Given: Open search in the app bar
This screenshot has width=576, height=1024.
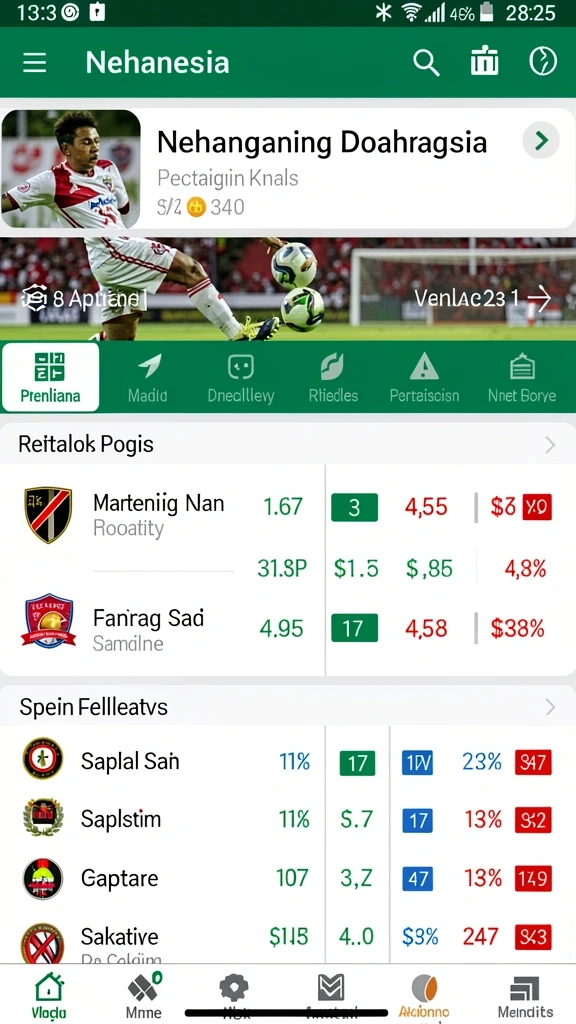Looking at the screenshot, I should coord(426,63).
